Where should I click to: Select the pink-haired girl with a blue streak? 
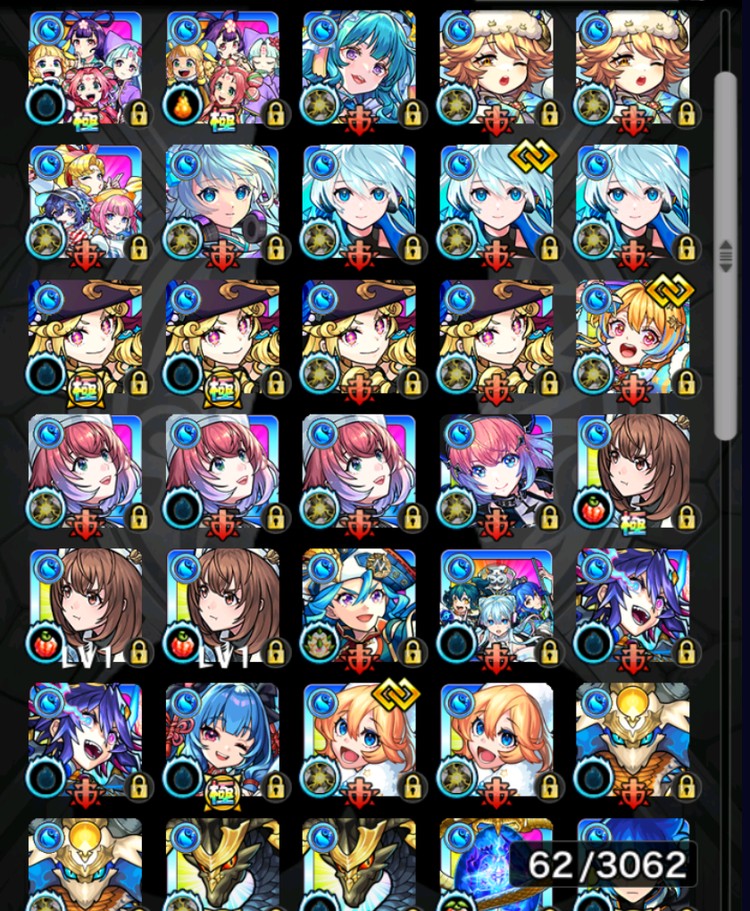[496, 472]
